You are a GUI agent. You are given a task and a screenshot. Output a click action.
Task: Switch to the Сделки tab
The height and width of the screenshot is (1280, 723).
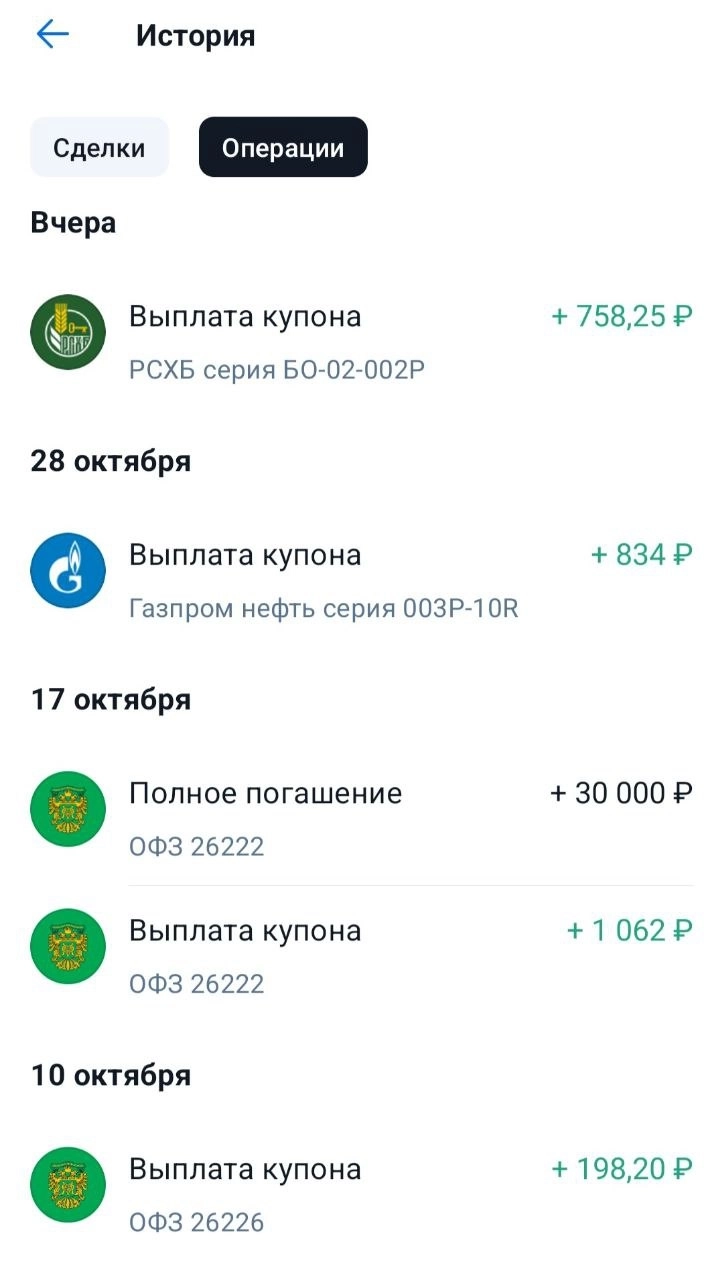tap(99, 147)
